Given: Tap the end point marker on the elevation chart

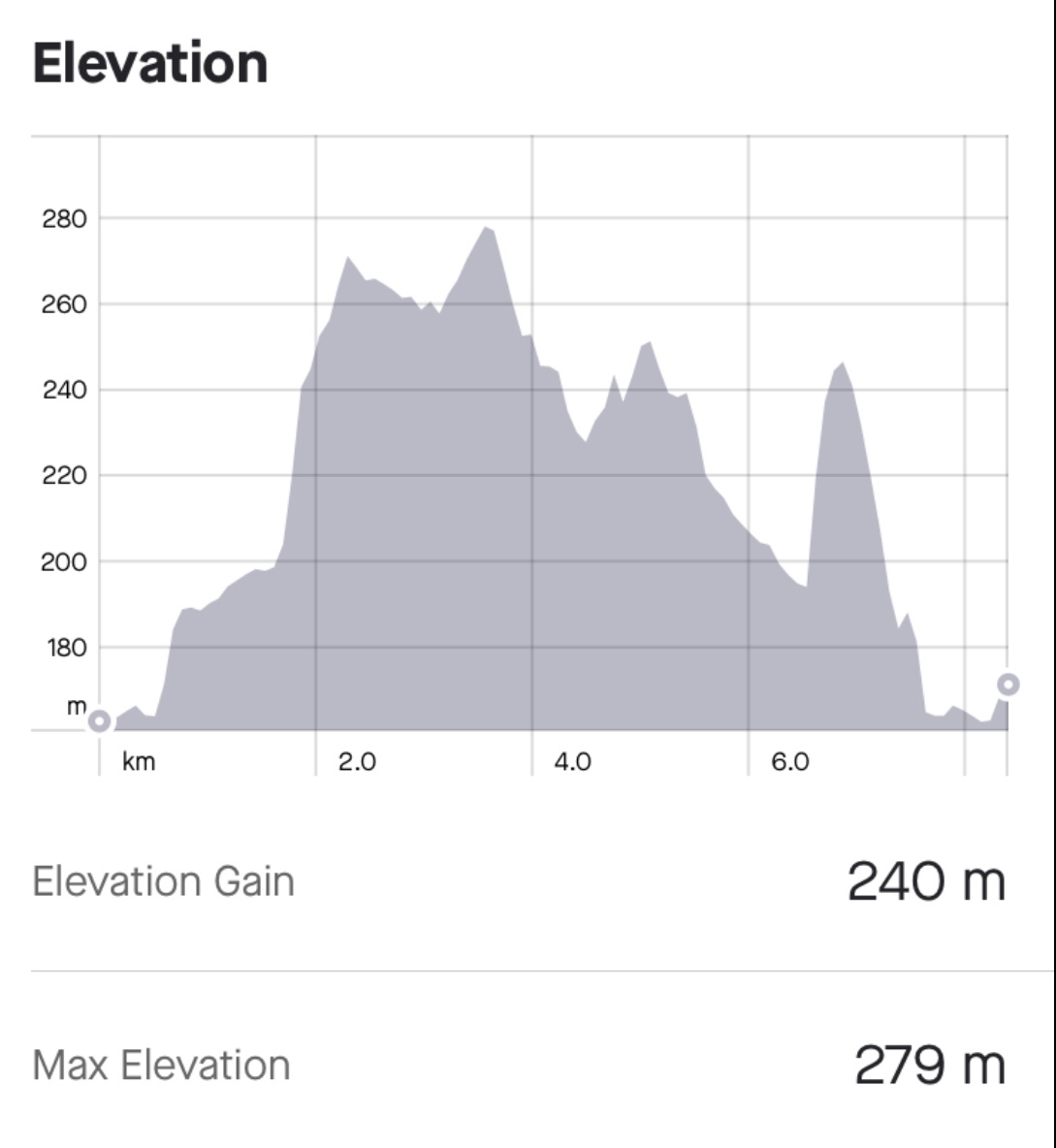Looking at the screenshot, I should 1008,685.
